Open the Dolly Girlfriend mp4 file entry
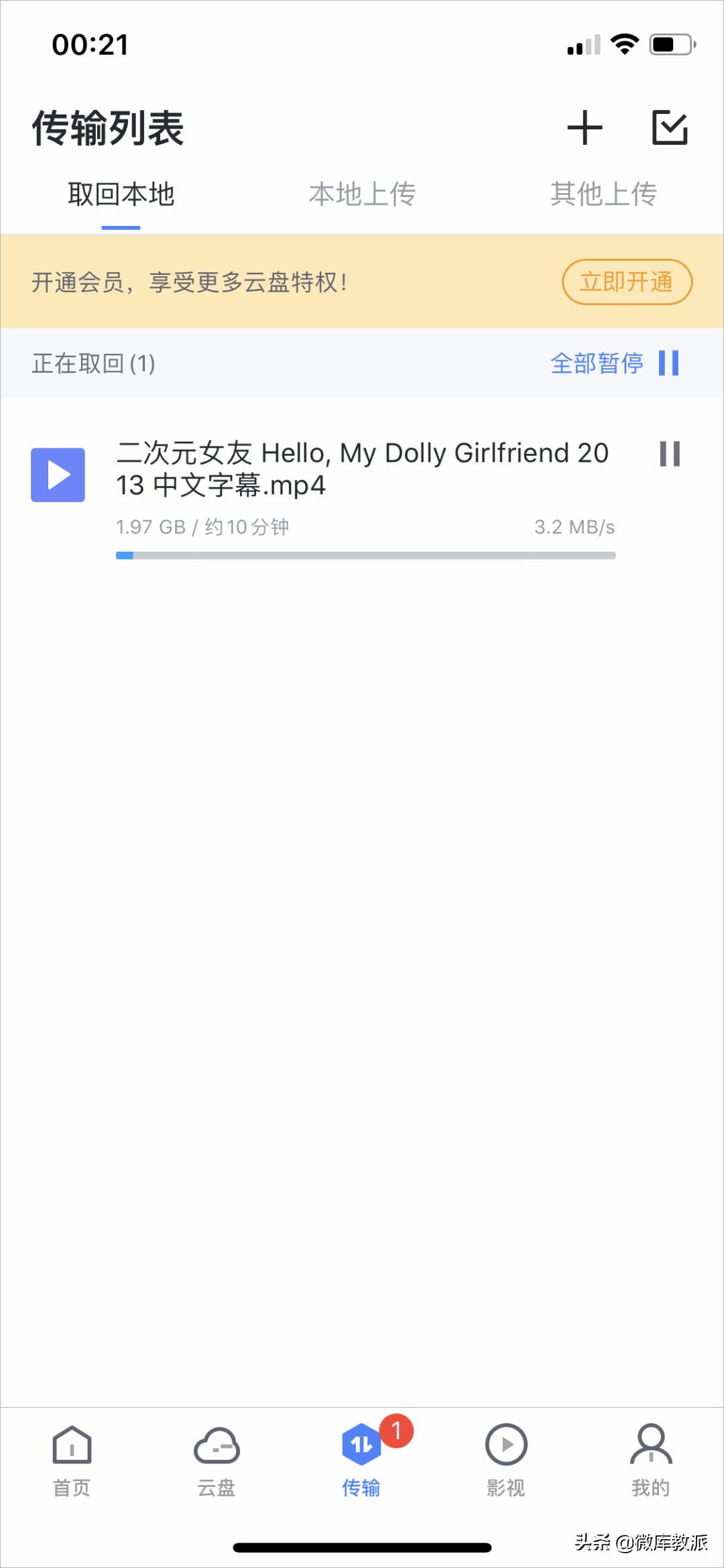The height and width of the screenshot is (1568, 724). click(x=362, y=469)
